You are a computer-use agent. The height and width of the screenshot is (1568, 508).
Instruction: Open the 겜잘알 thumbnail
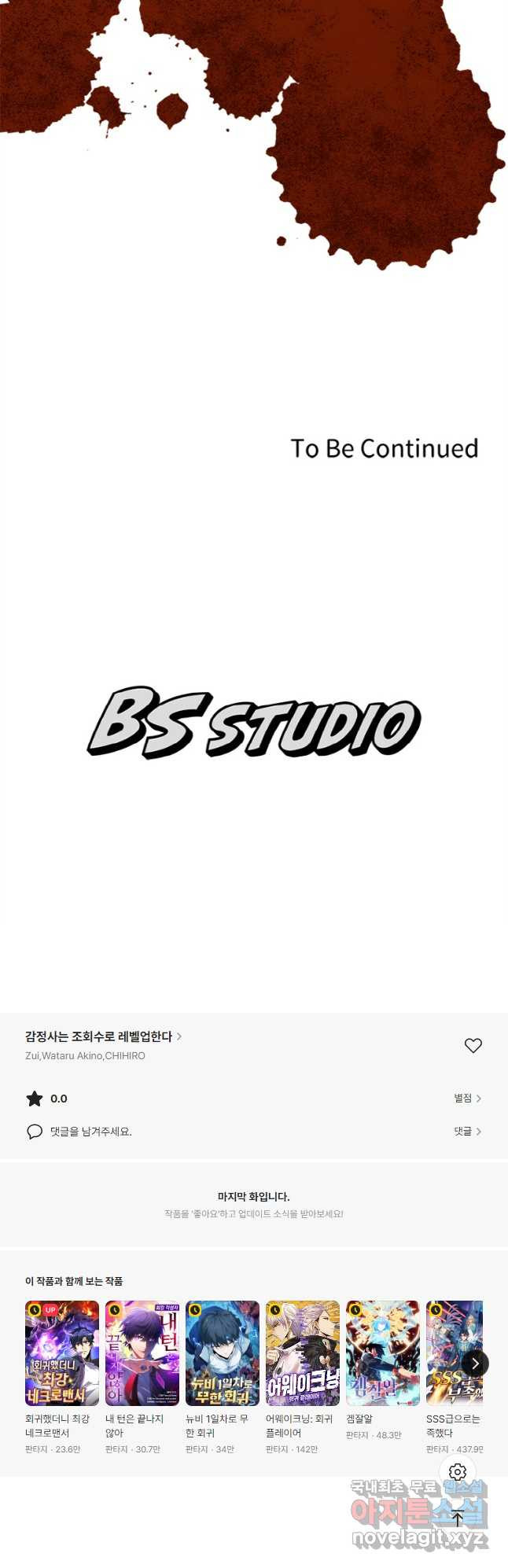[383, 1353]
